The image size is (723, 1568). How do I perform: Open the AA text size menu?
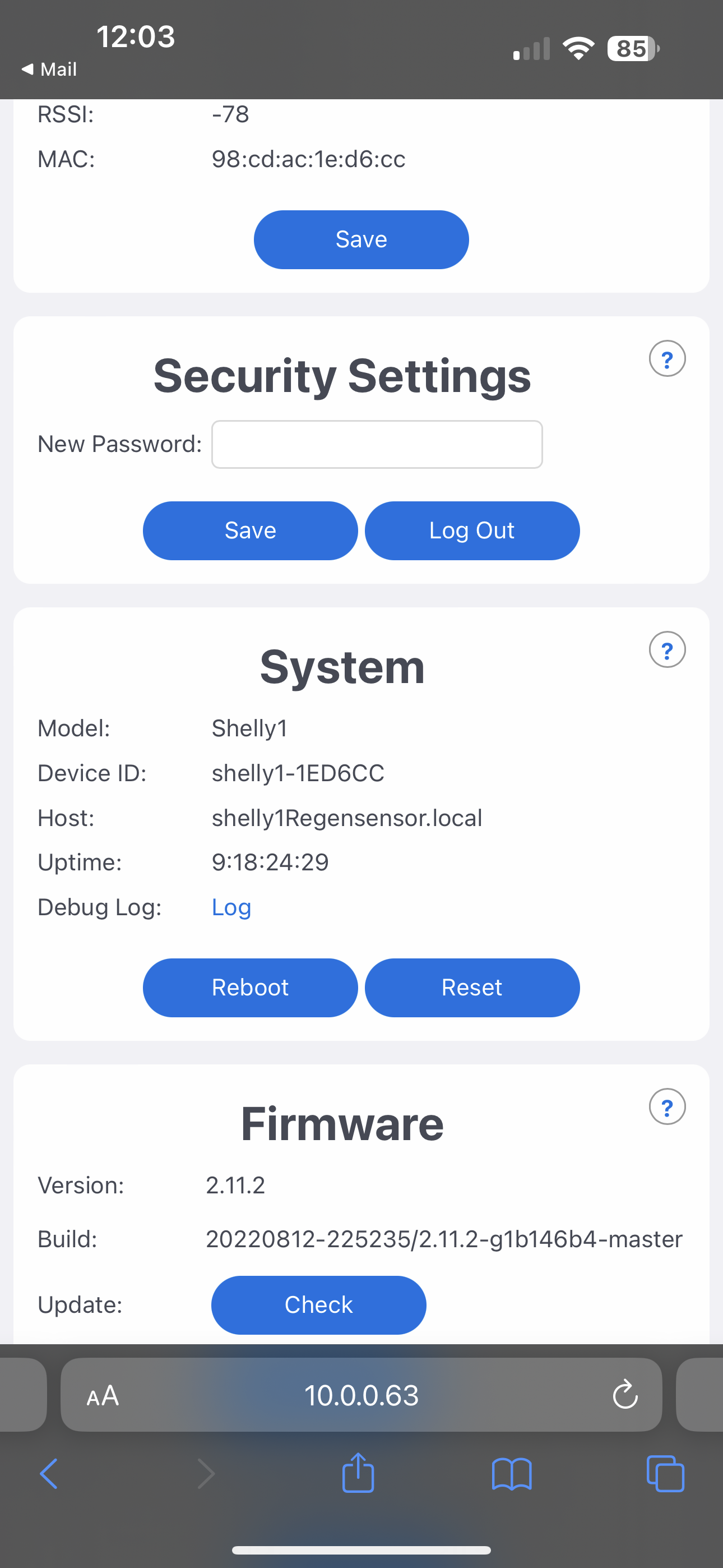tap(102, 1396)
